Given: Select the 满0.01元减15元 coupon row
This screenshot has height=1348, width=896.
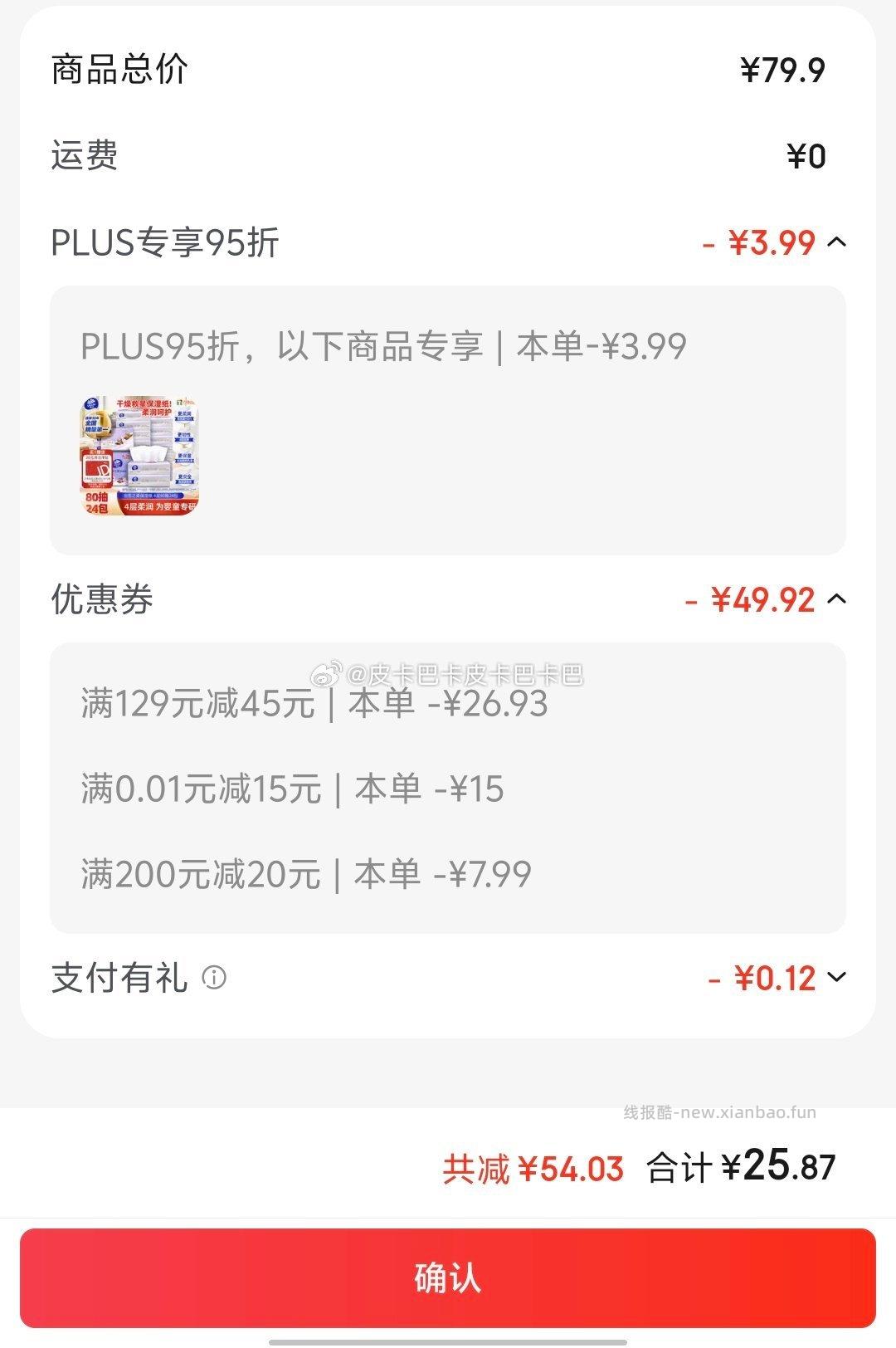Looking at the screenshot, I should (x=290, y=789).
